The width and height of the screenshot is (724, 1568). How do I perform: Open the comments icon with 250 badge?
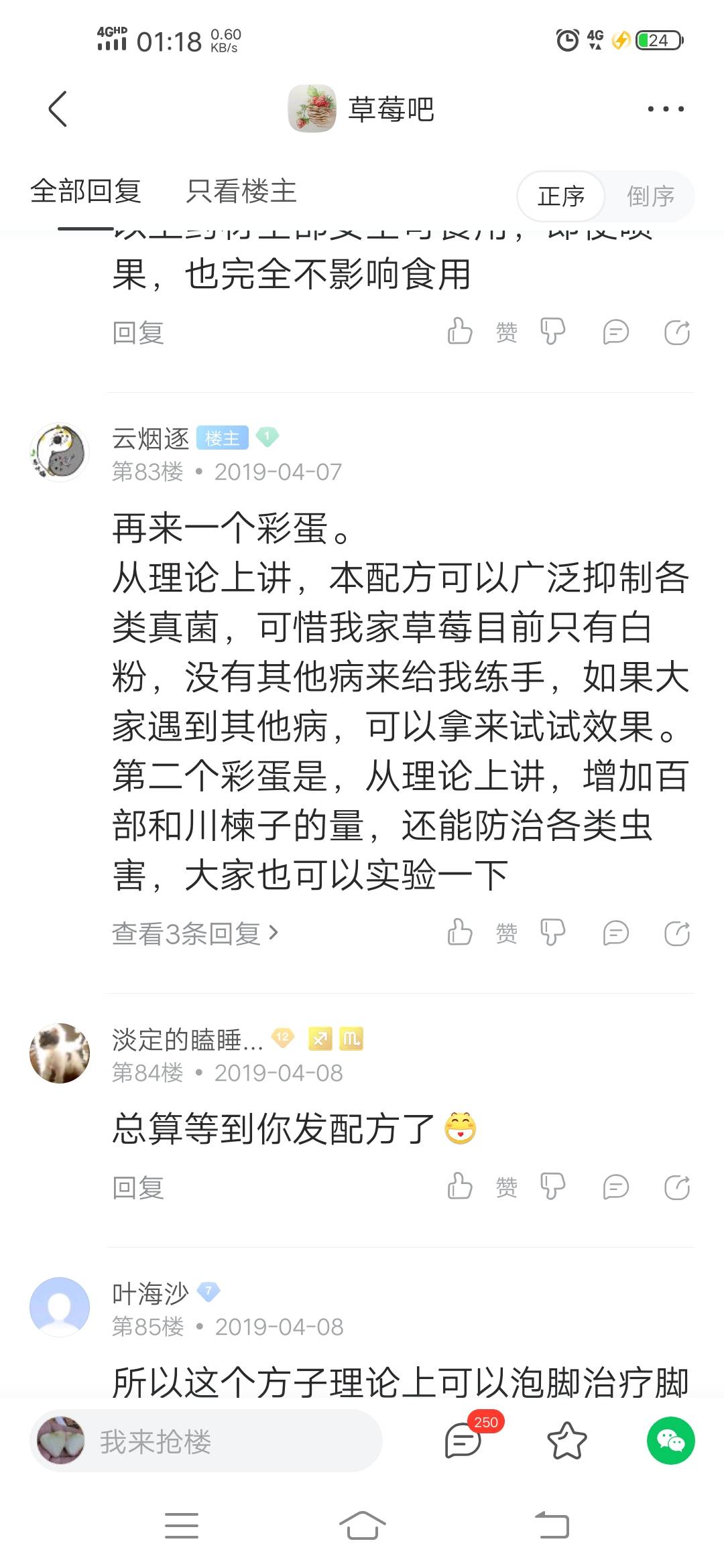click(x=464, y=1441)
